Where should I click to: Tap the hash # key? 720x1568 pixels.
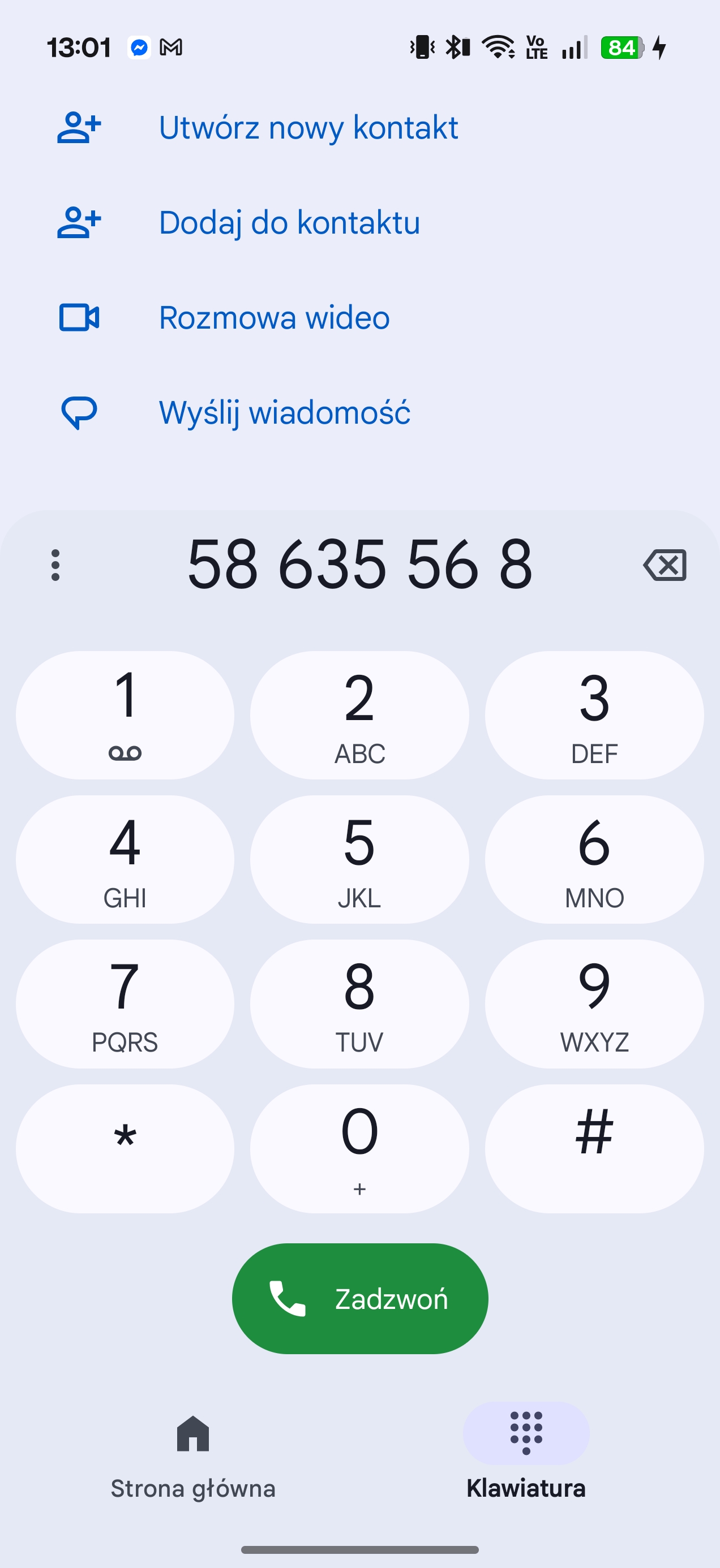click(x=594, y=1149)
